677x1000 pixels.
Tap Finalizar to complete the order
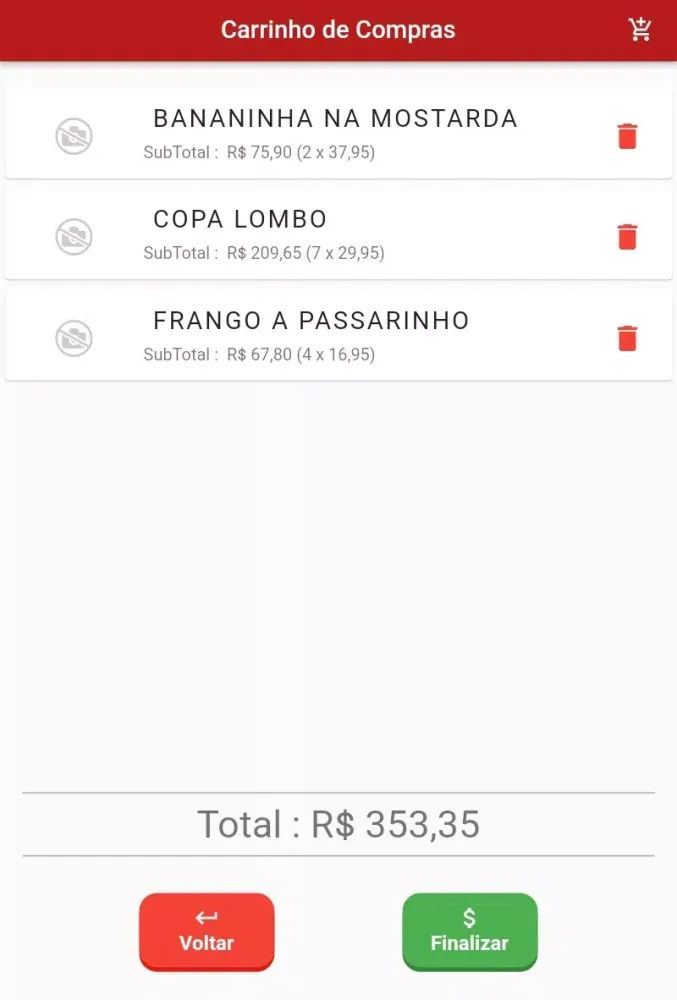(469, 931)
